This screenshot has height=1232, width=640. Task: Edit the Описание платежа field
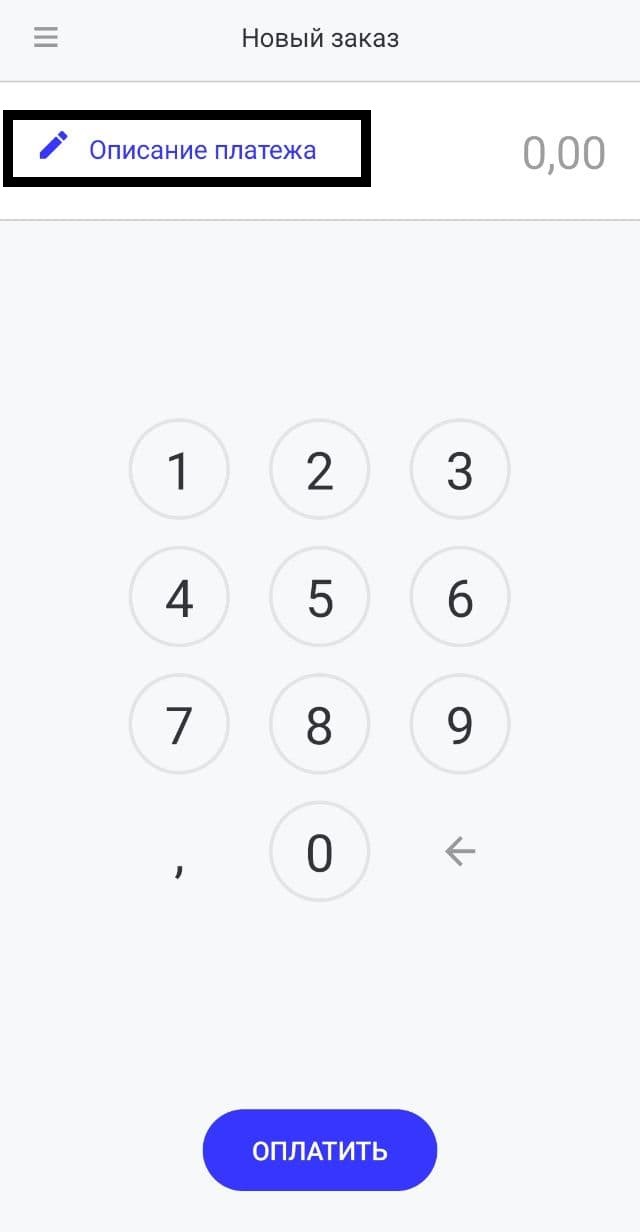(x=187, y=150)
